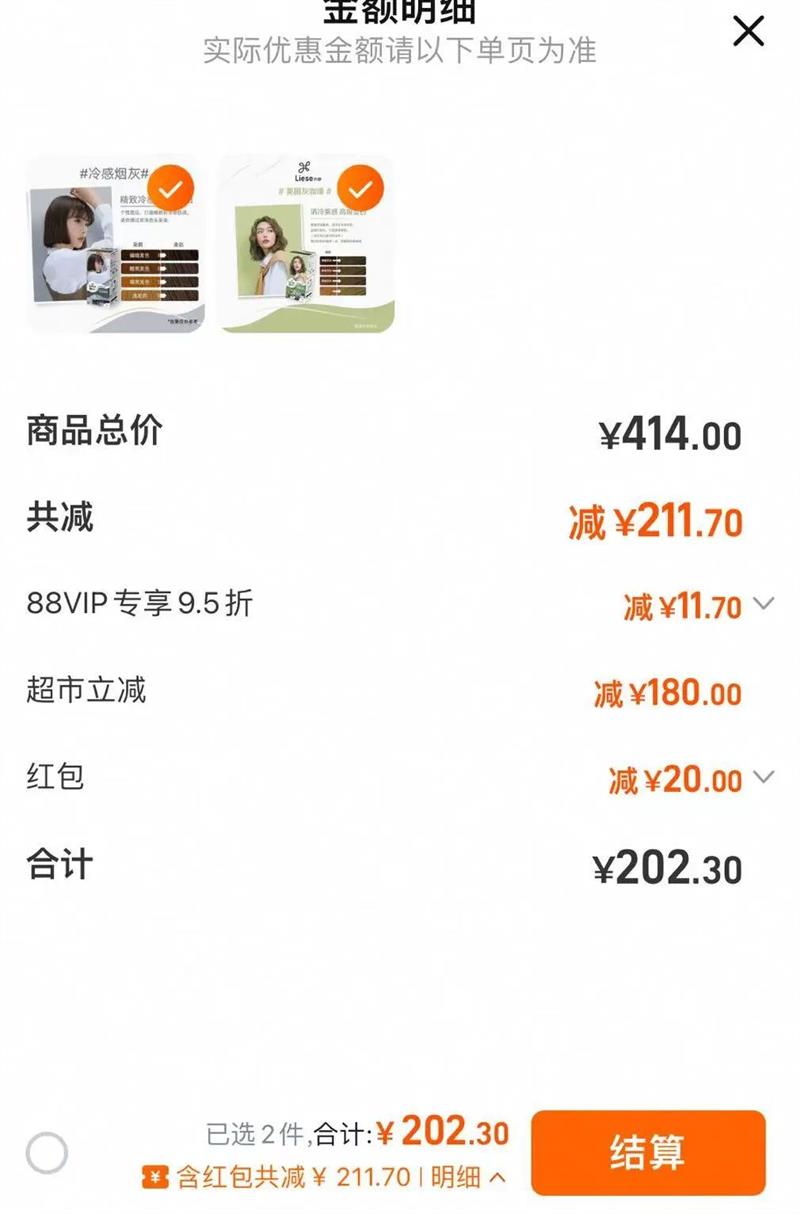
Task: Uncheck the 冷感烟灰 hair dye product
Action: [171, 189]
